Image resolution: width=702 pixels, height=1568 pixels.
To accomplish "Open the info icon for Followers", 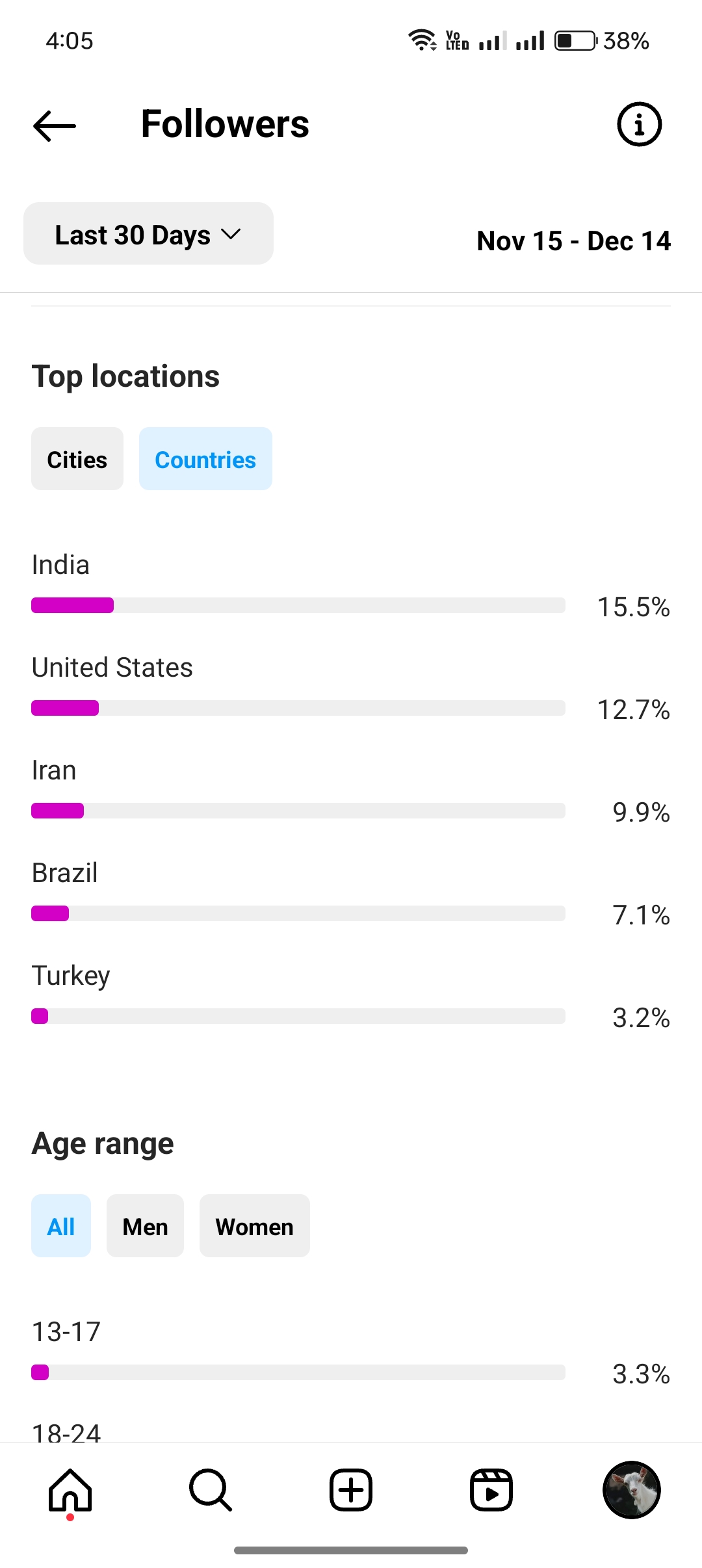I will (x=639, y=124).
